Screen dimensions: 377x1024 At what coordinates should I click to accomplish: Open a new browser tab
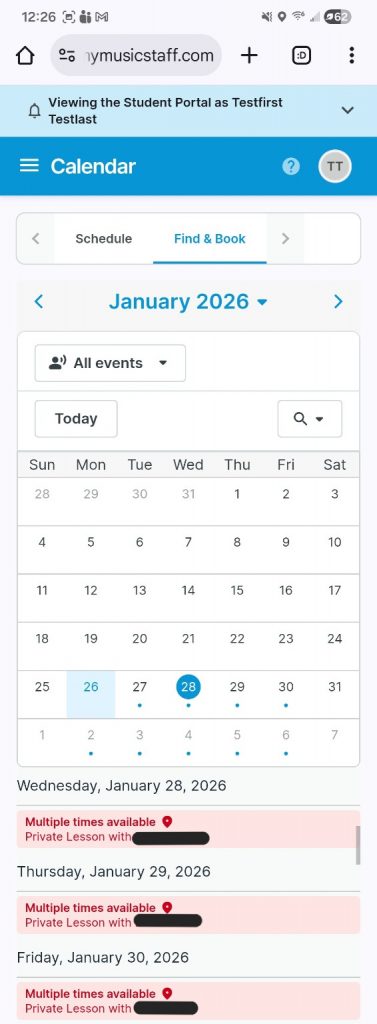coord(249,56)
